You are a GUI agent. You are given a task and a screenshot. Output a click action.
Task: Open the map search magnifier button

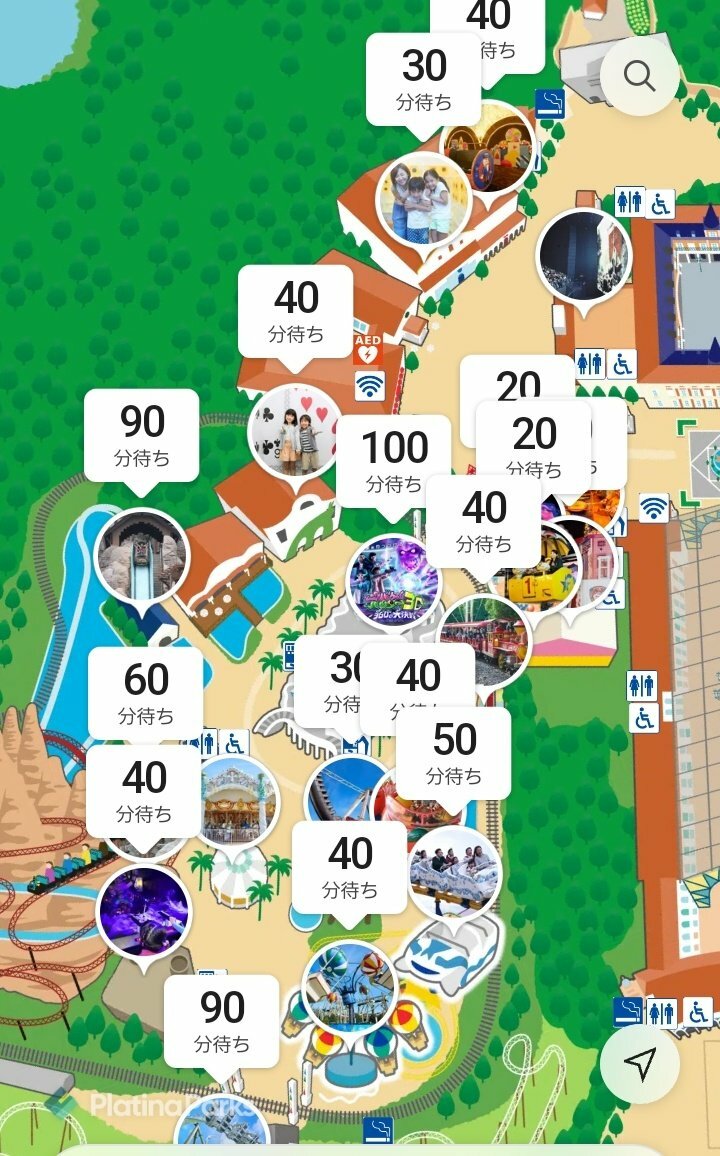[x=639, y=75]
